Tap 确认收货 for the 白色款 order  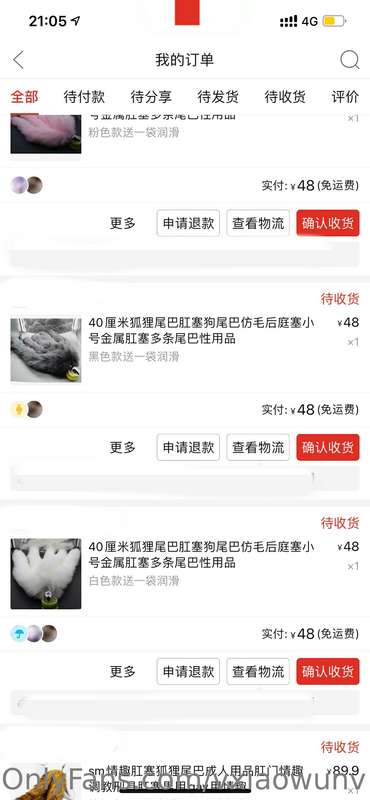point(328,671)
